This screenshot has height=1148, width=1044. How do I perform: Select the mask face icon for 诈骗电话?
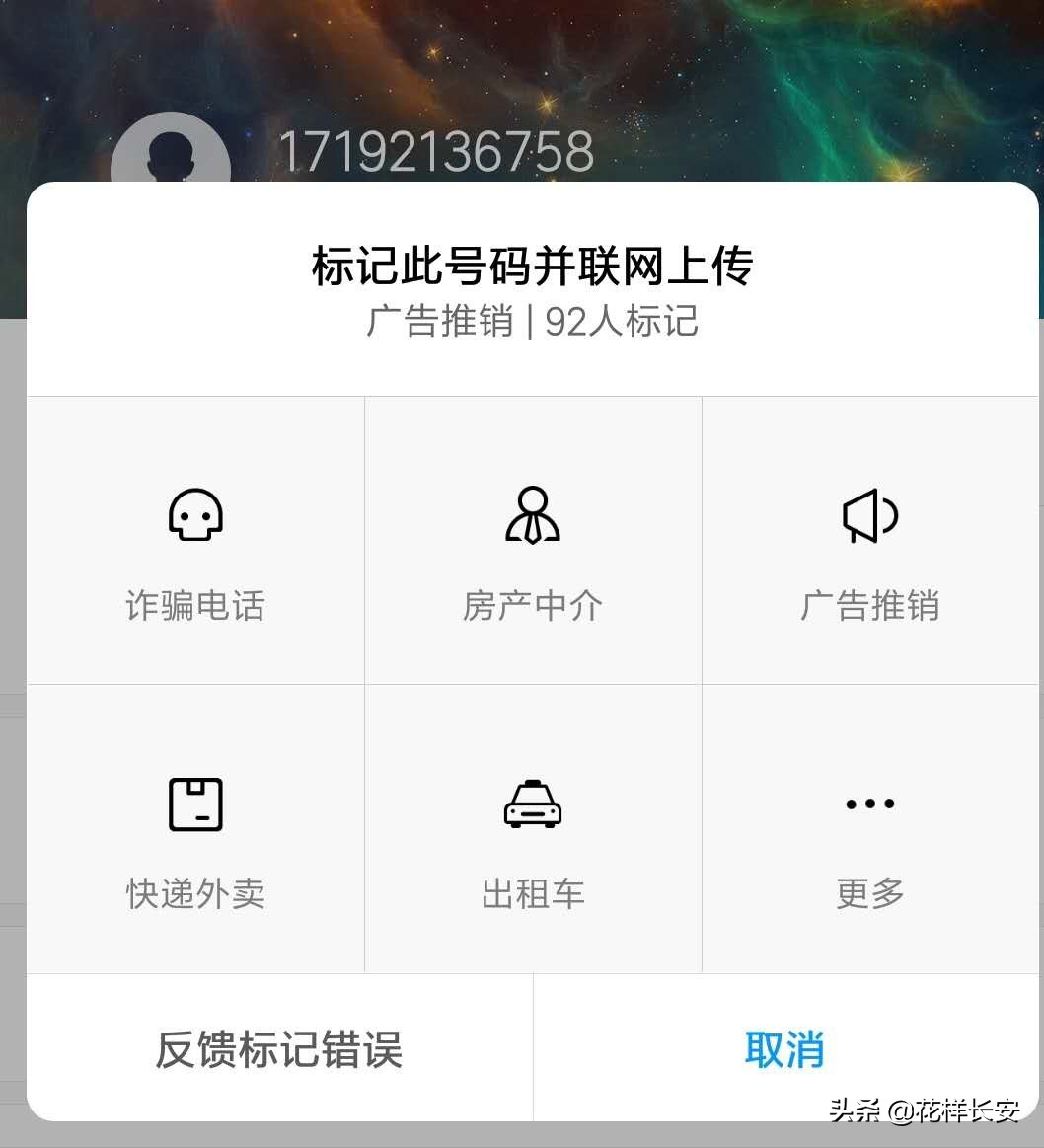coord(194,514)
